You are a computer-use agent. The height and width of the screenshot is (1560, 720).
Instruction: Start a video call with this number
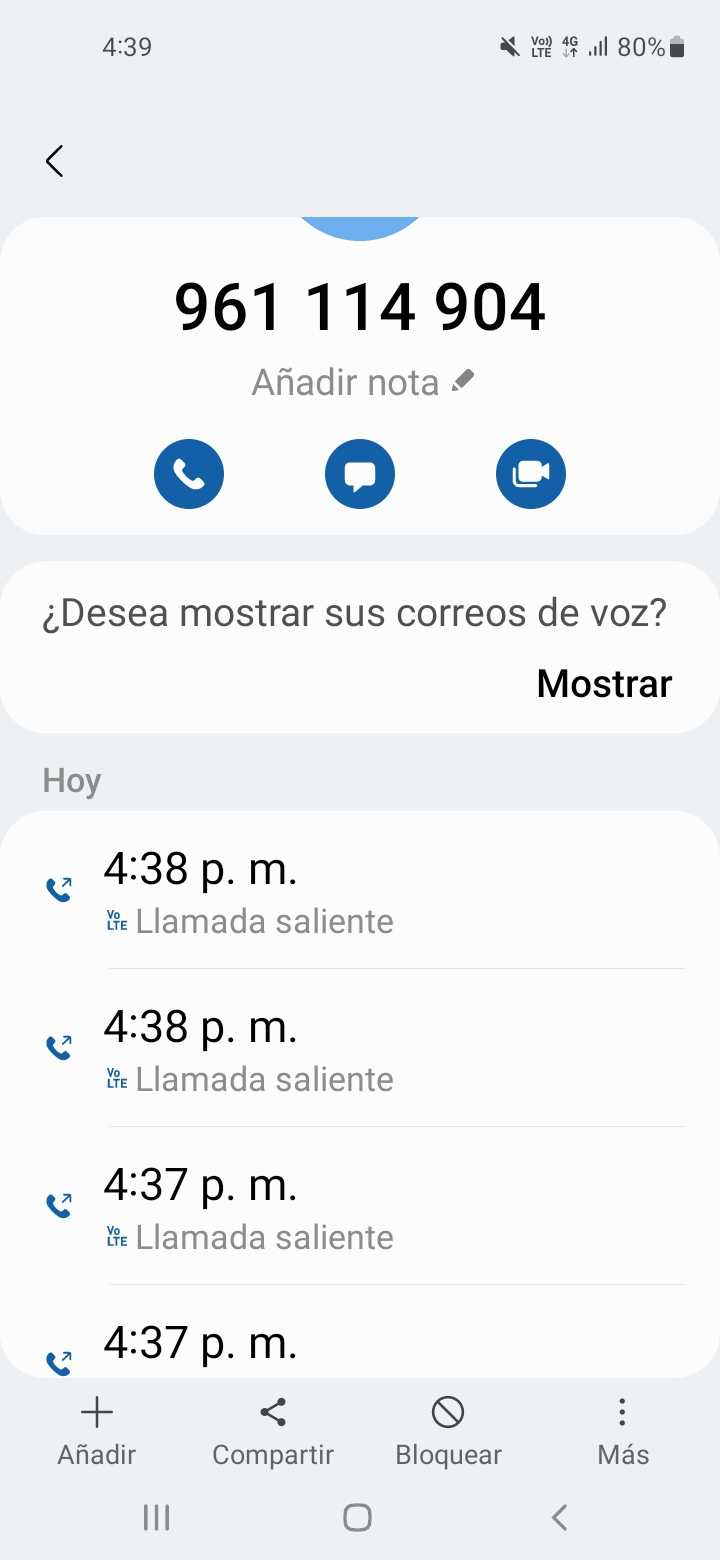531,474
